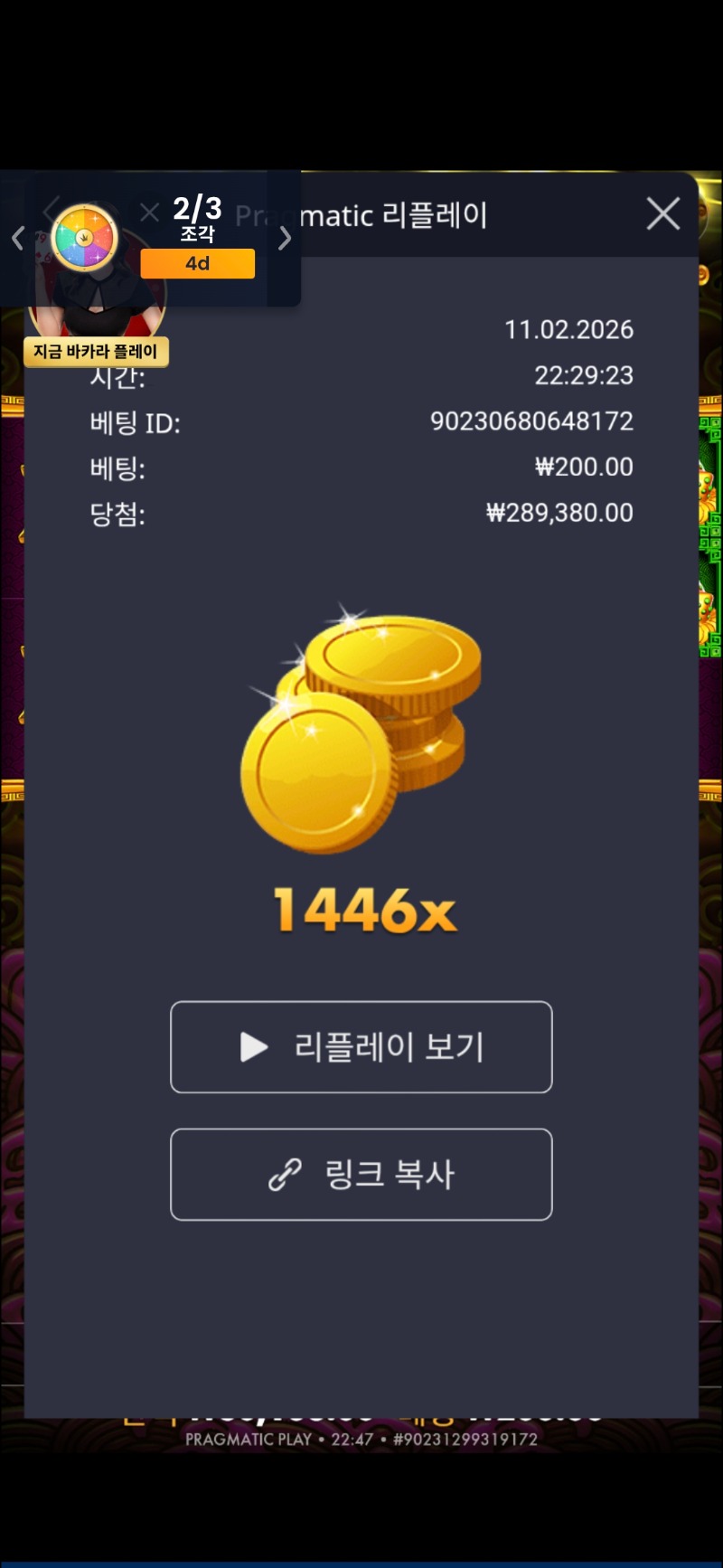
Task: Close the Pragmatic 리플레이 dialog
Action: click(x=663, y=214)
